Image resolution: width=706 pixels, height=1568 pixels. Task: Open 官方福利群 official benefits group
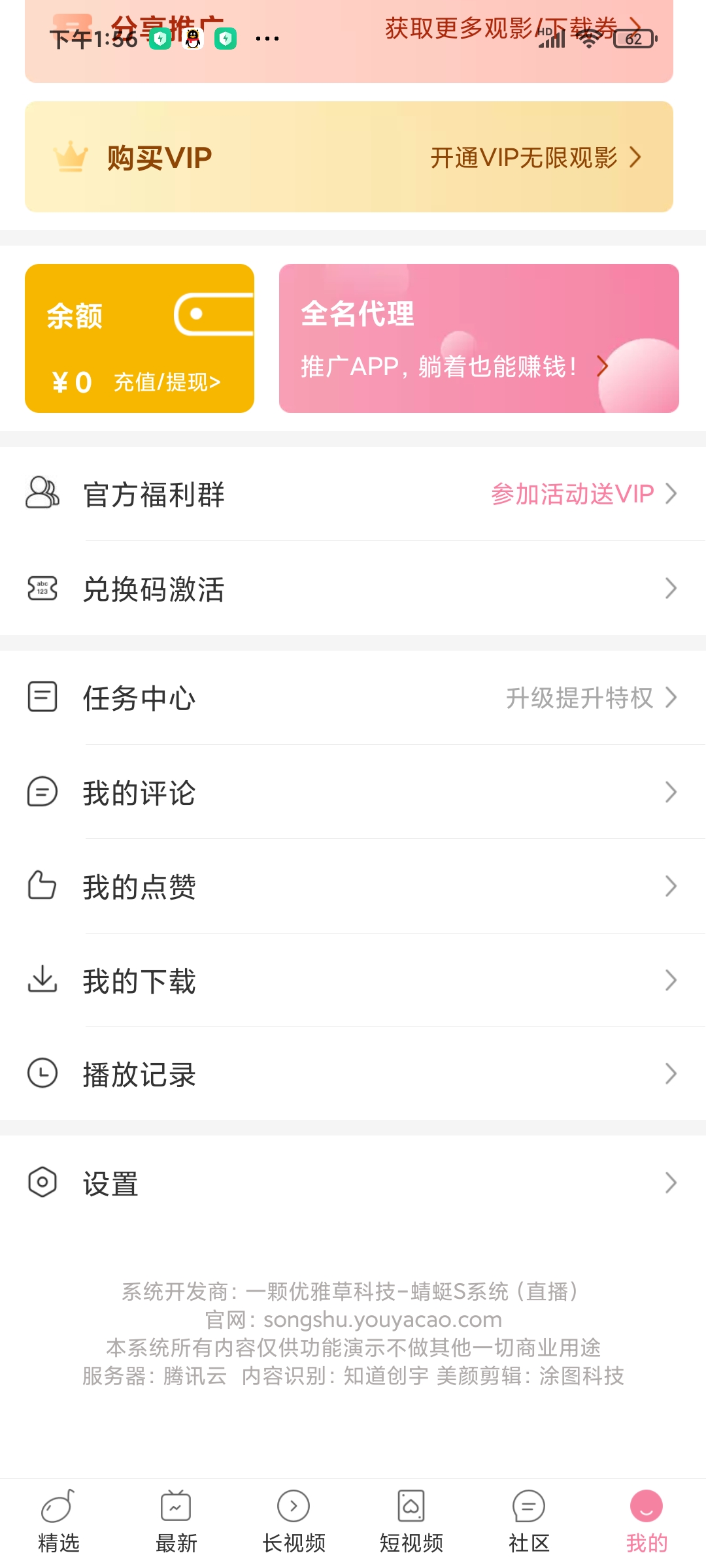click(353, 494)
